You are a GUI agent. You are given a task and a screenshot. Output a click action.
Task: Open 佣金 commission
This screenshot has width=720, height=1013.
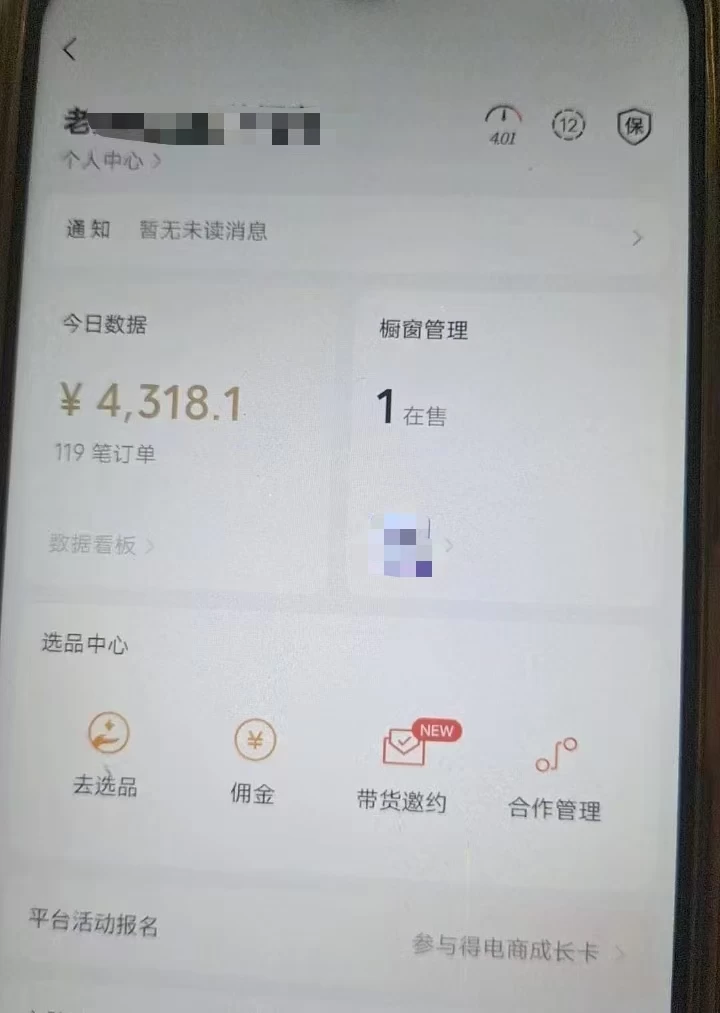click(251, 762)
